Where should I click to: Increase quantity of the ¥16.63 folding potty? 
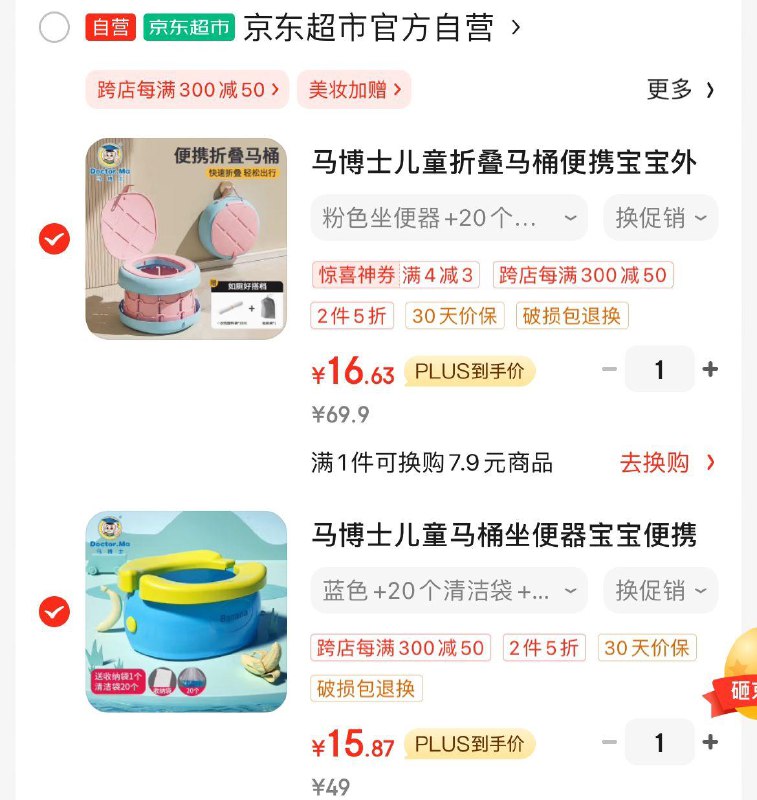point(710,369)
